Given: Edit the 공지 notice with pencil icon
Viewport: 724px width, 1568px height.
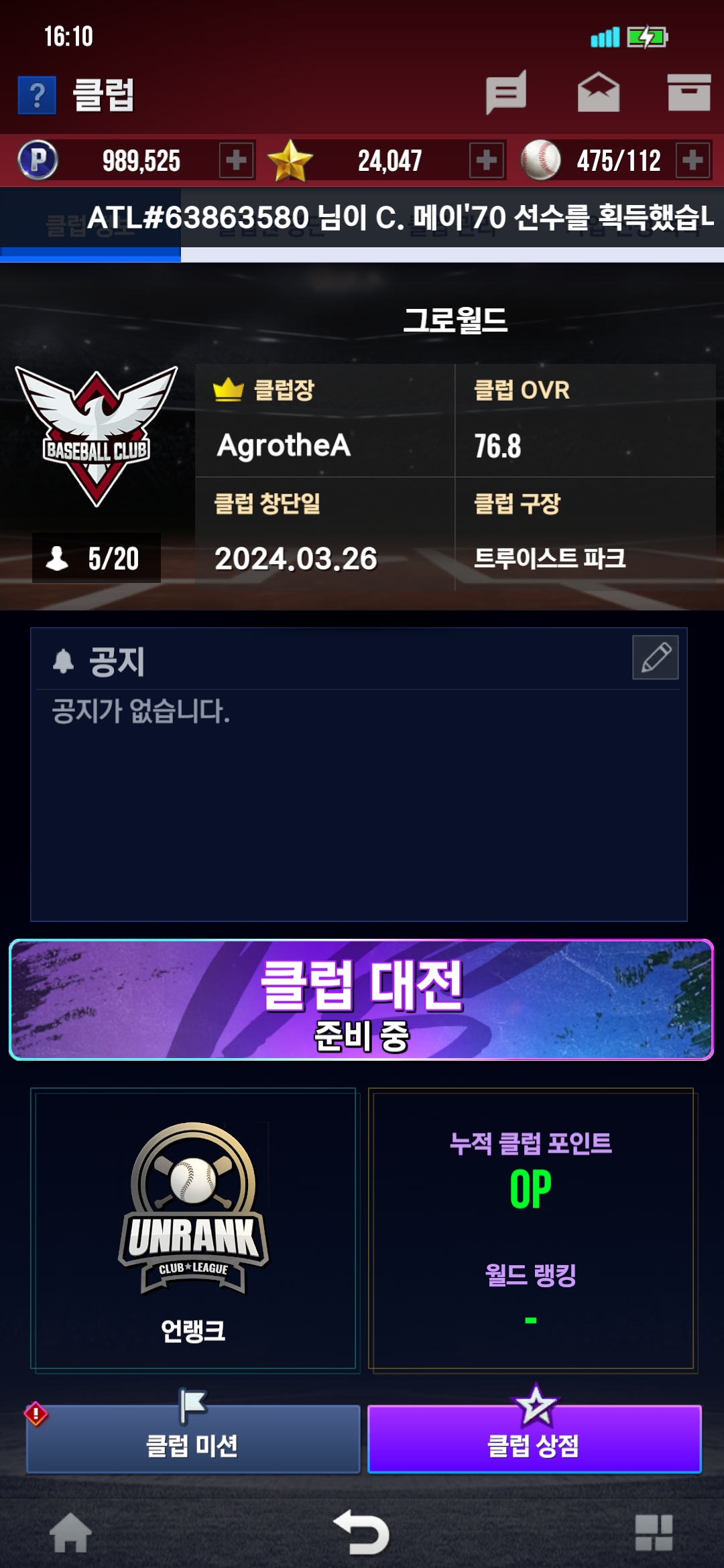Looking at the screenshot, I should (x=655, y=657).
